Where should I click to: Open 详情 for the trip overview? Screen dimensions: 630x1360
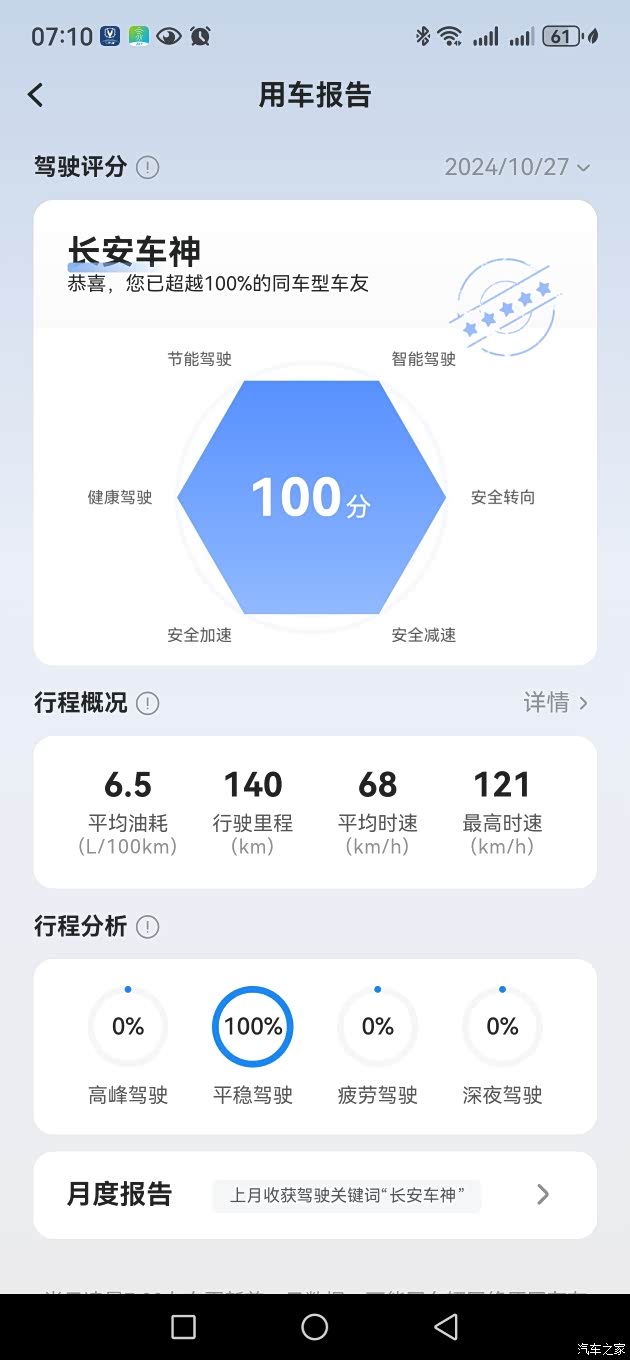coord(555,703)
